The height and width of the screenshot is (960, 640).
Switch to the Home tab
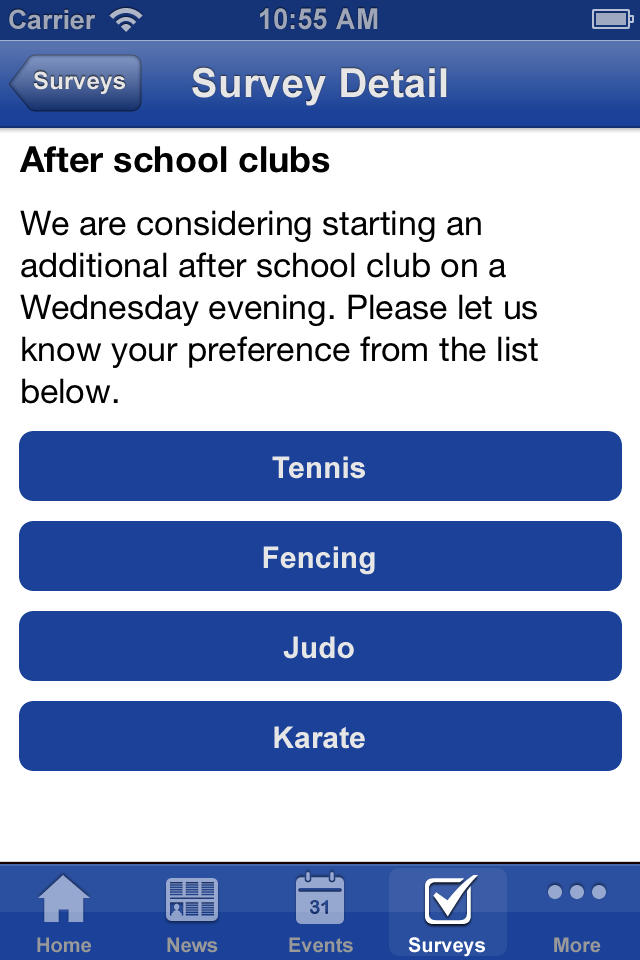64,913
